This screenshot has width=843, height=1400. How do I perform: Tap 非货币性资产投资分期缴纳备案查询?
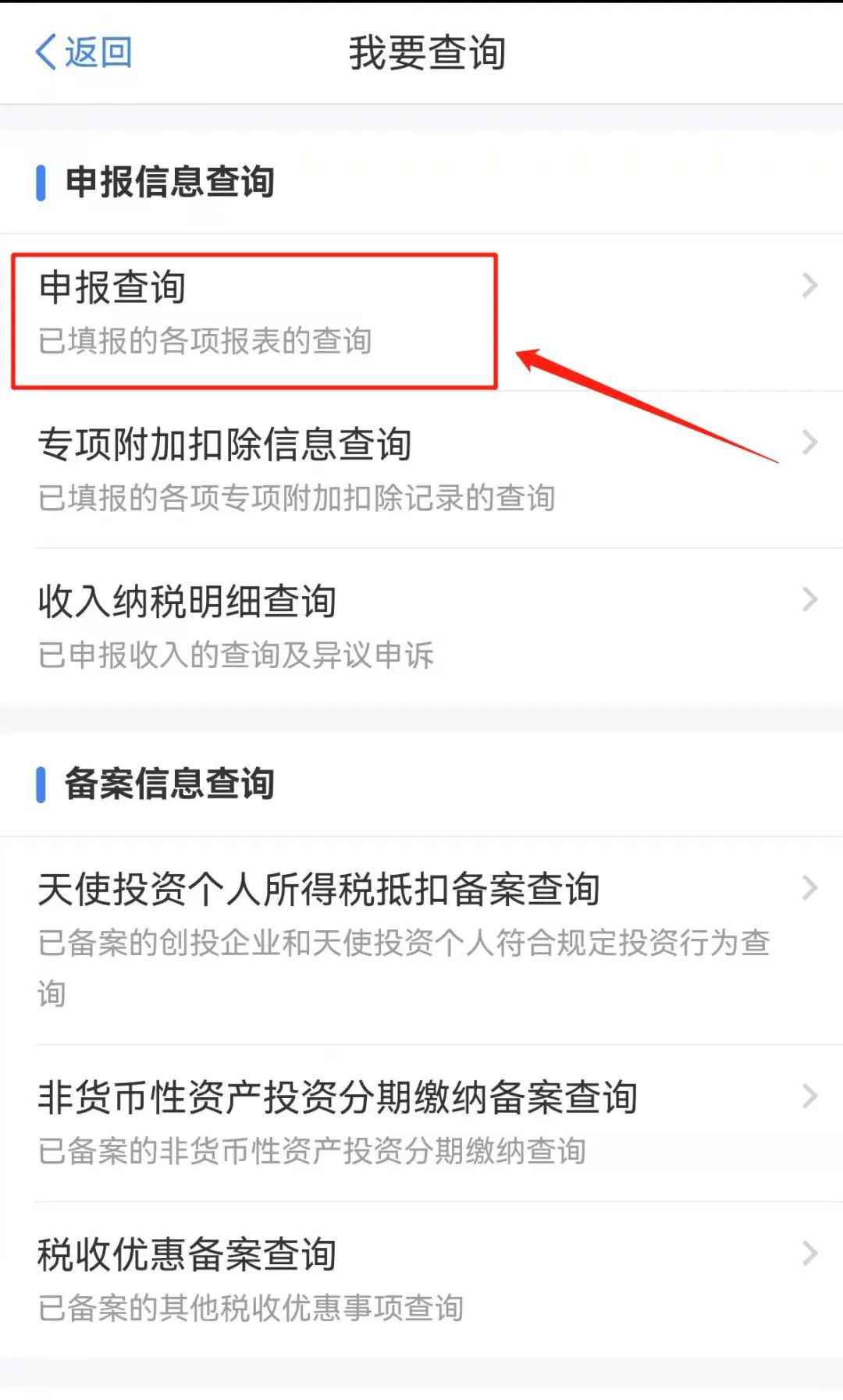click(x=421, y=1123)
